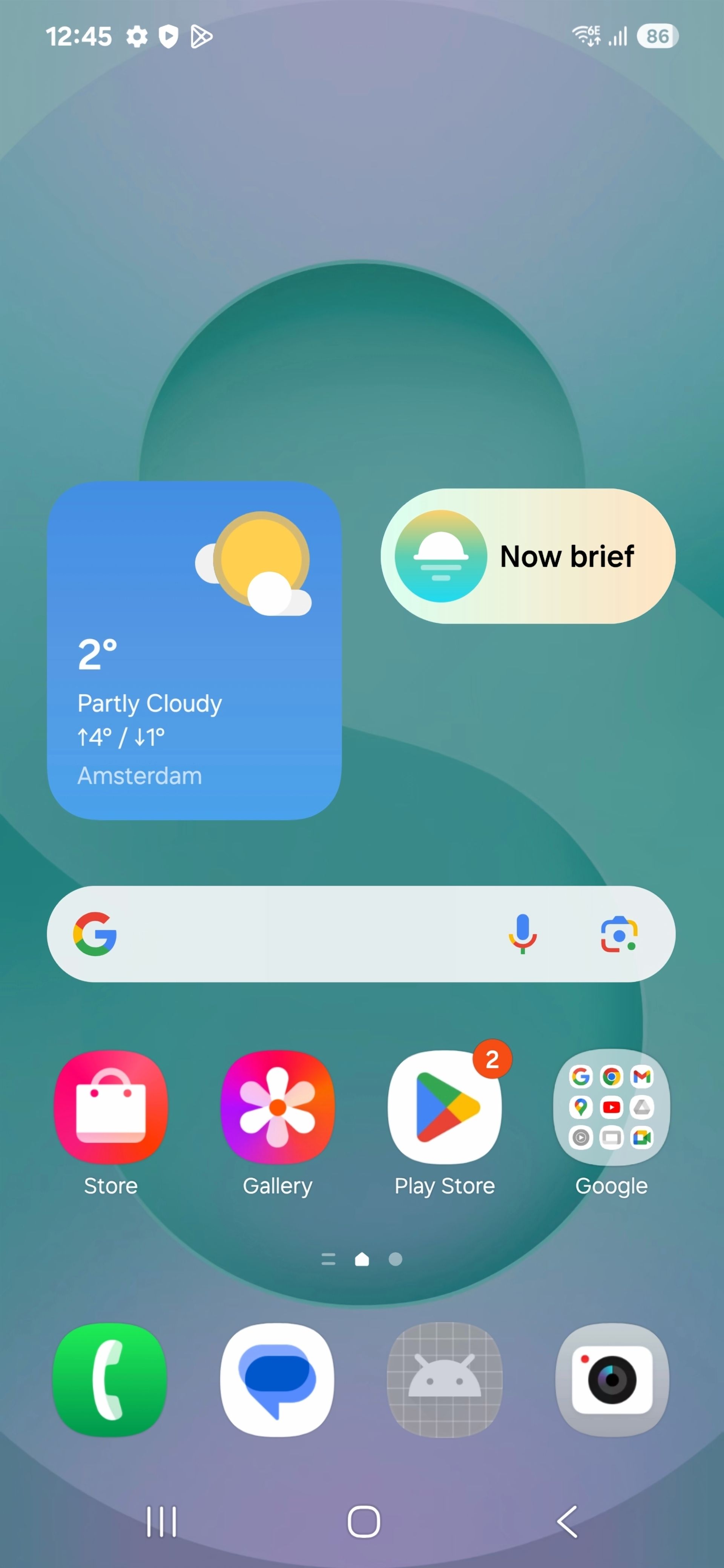Start voice search with the microphone
The image size is (724, 1568).
523,934
